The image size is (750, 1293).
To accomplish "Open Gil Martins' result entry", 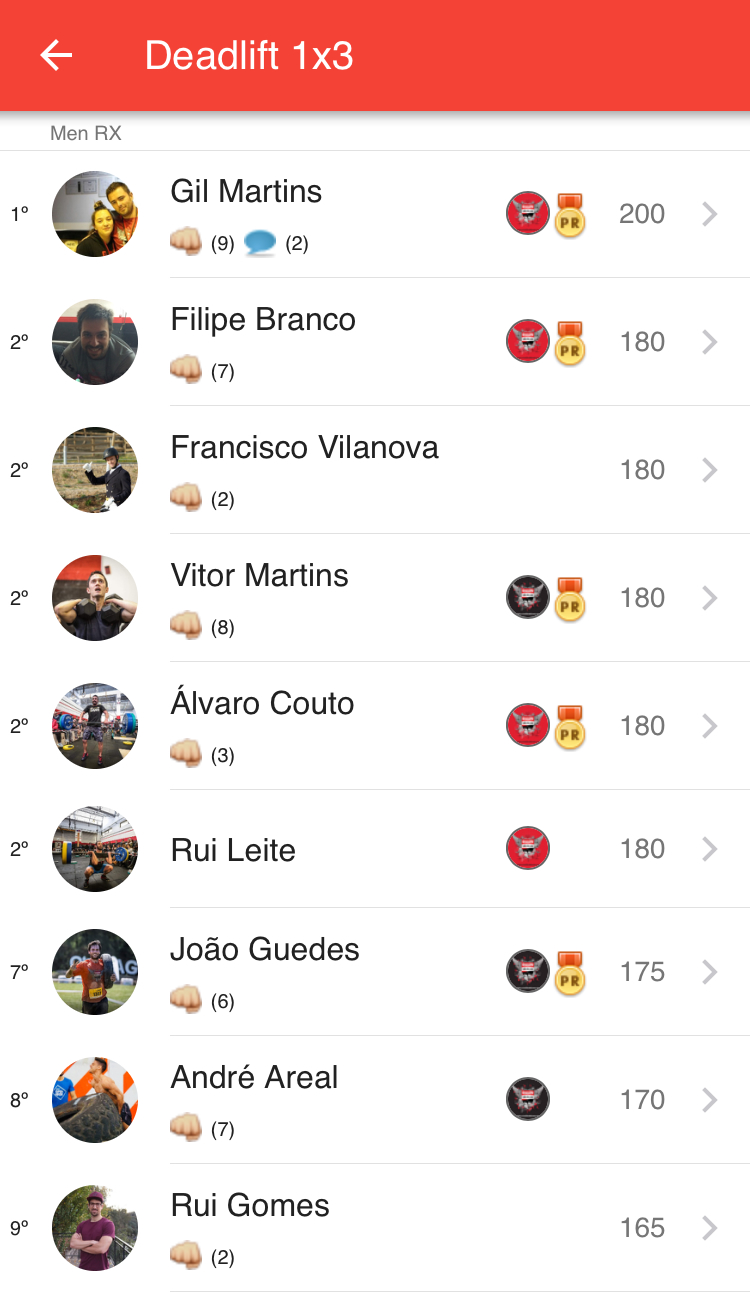I will pos(708,214).
